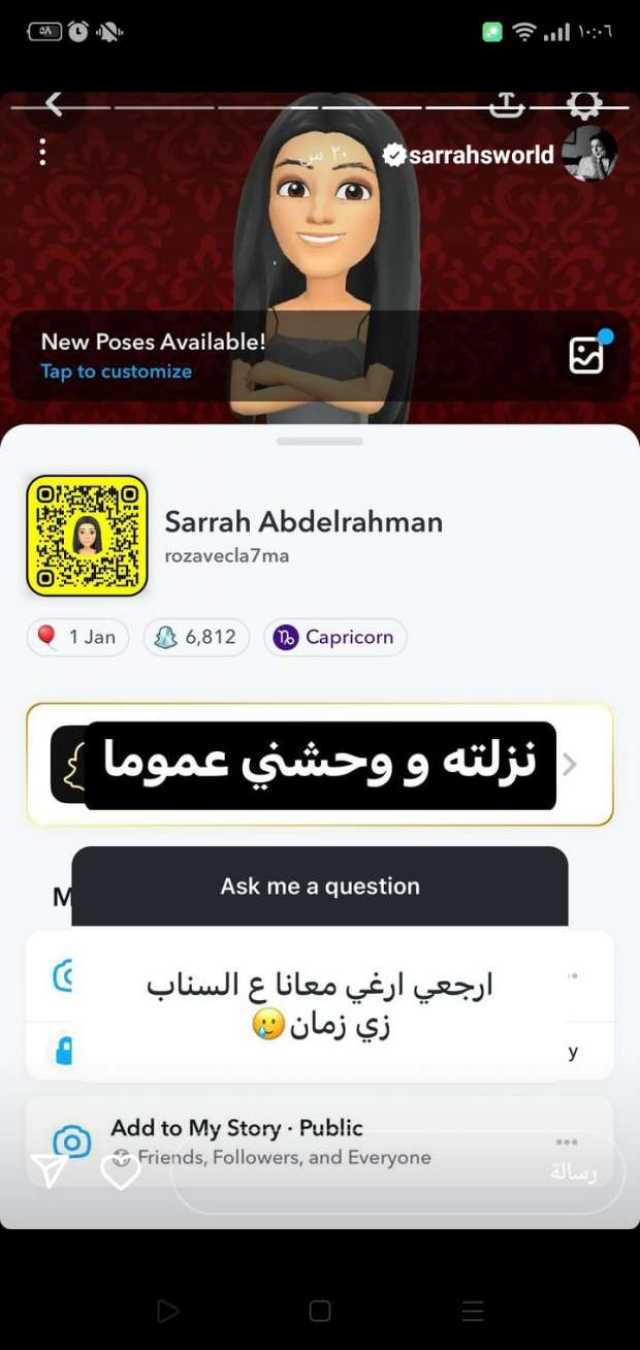
Task: Go to the home screen via the square button
Action: pyautogui.click(x=320, y=1311)
